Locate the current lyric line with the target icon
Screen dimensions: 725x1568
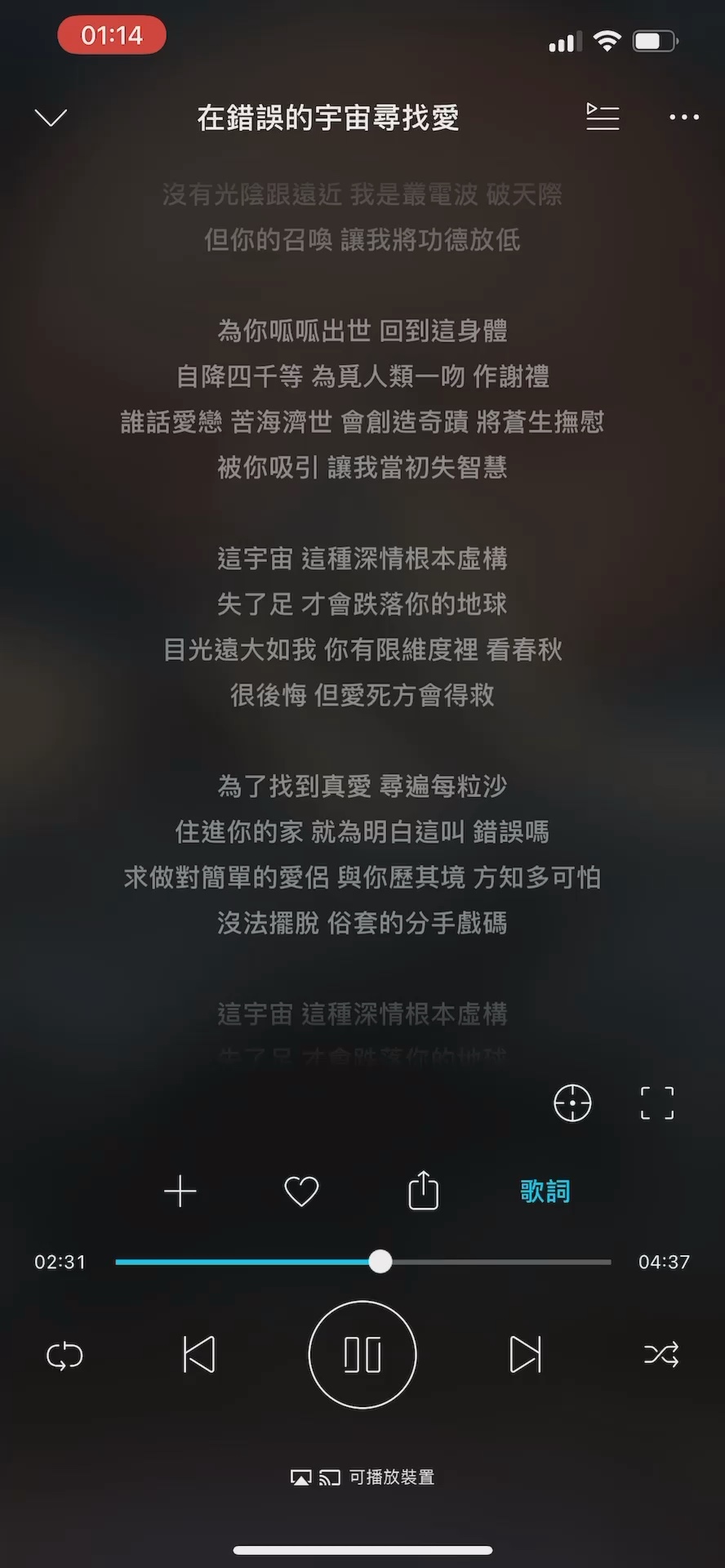click(572, 1103)
